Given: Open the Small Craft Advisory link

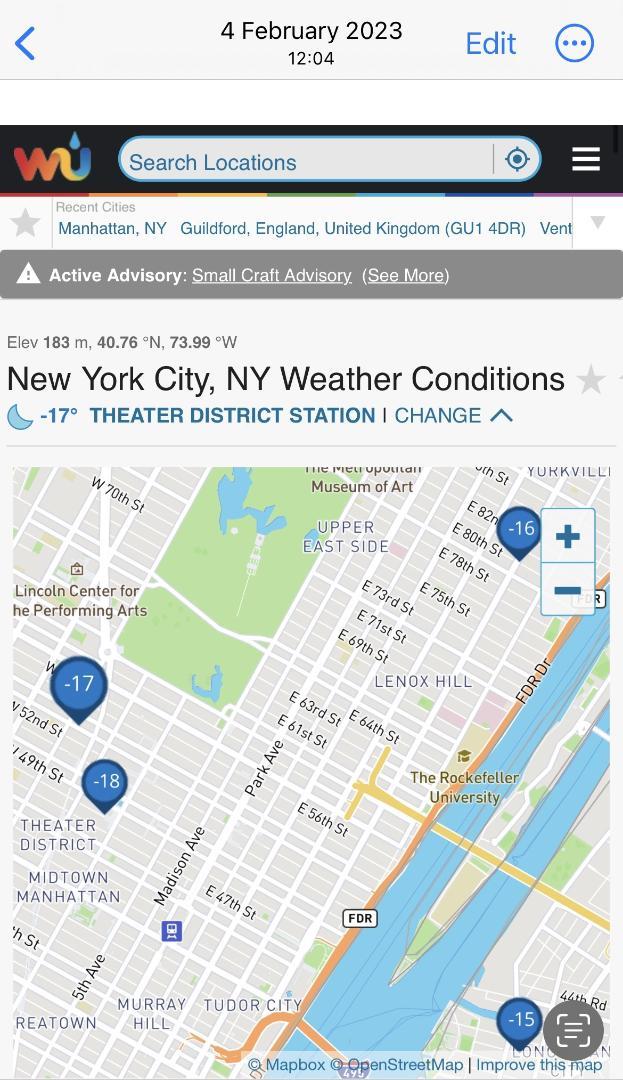Looking at the screenshot, I should pyautogui.click(x=271, y=275).
